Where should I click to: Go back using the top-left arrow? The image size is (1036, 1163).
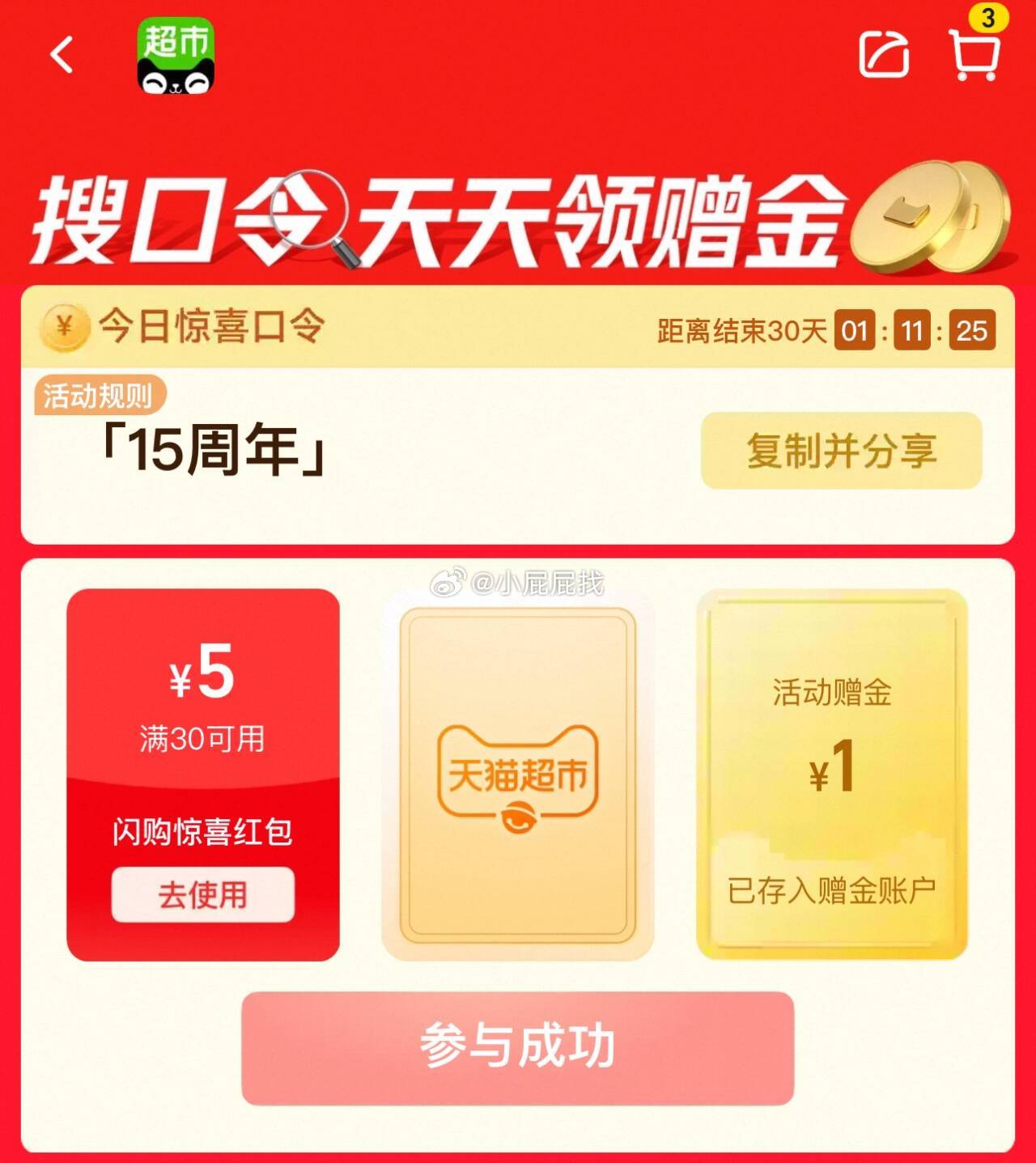click(62, 55)
